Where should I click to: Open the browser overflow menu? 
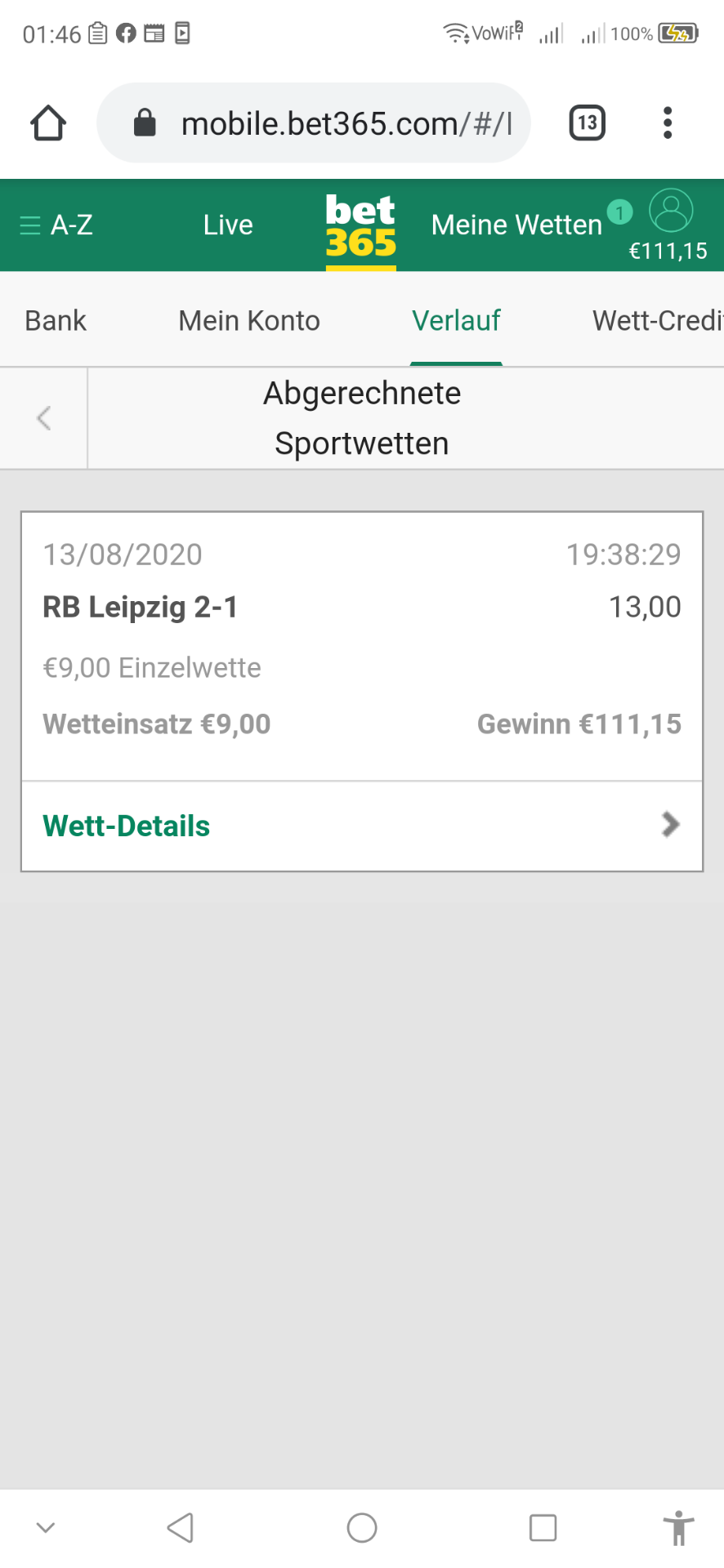(x=668, y=123)
